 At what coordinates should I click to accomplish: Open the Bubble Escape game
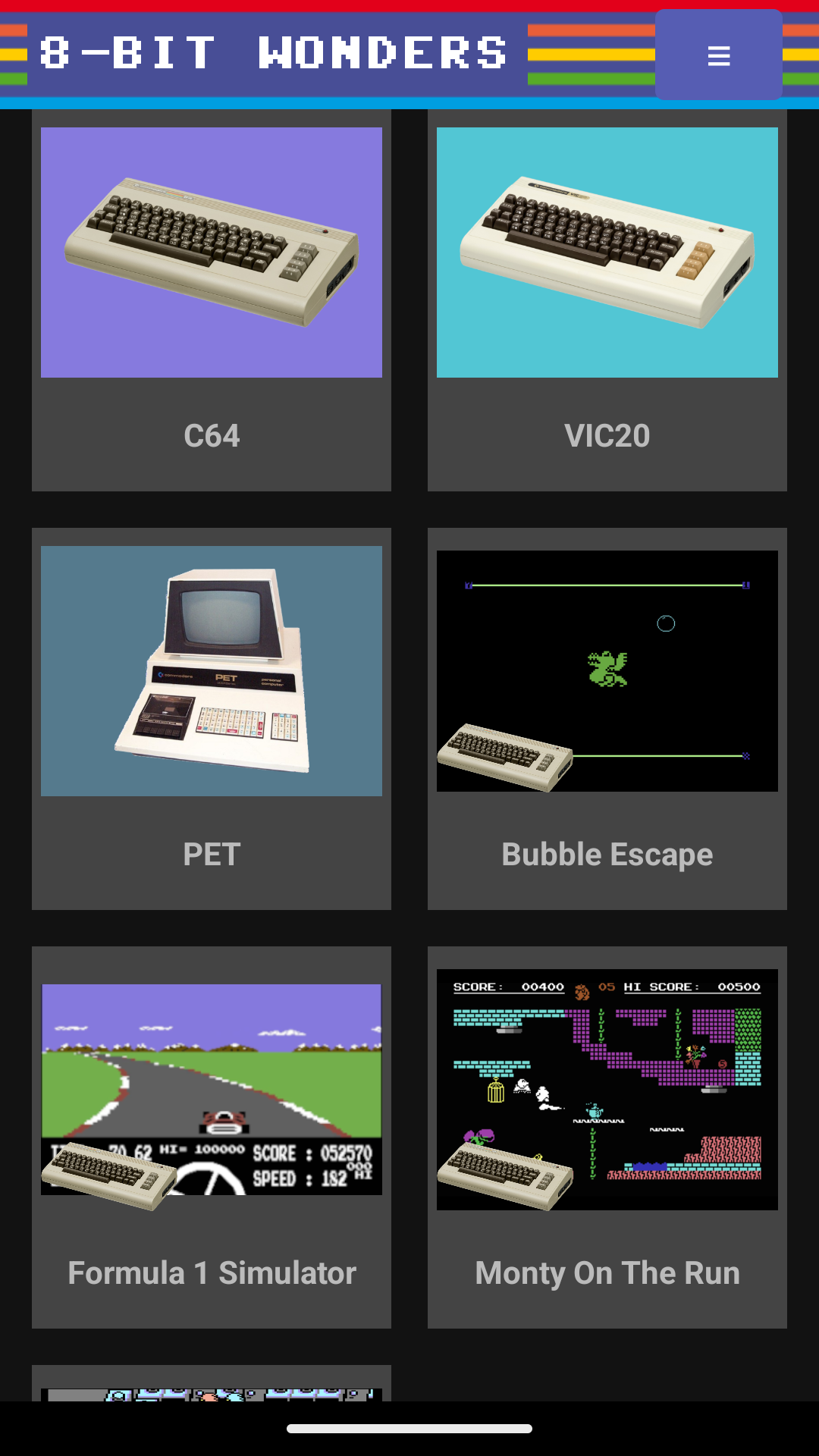[607, 719]
